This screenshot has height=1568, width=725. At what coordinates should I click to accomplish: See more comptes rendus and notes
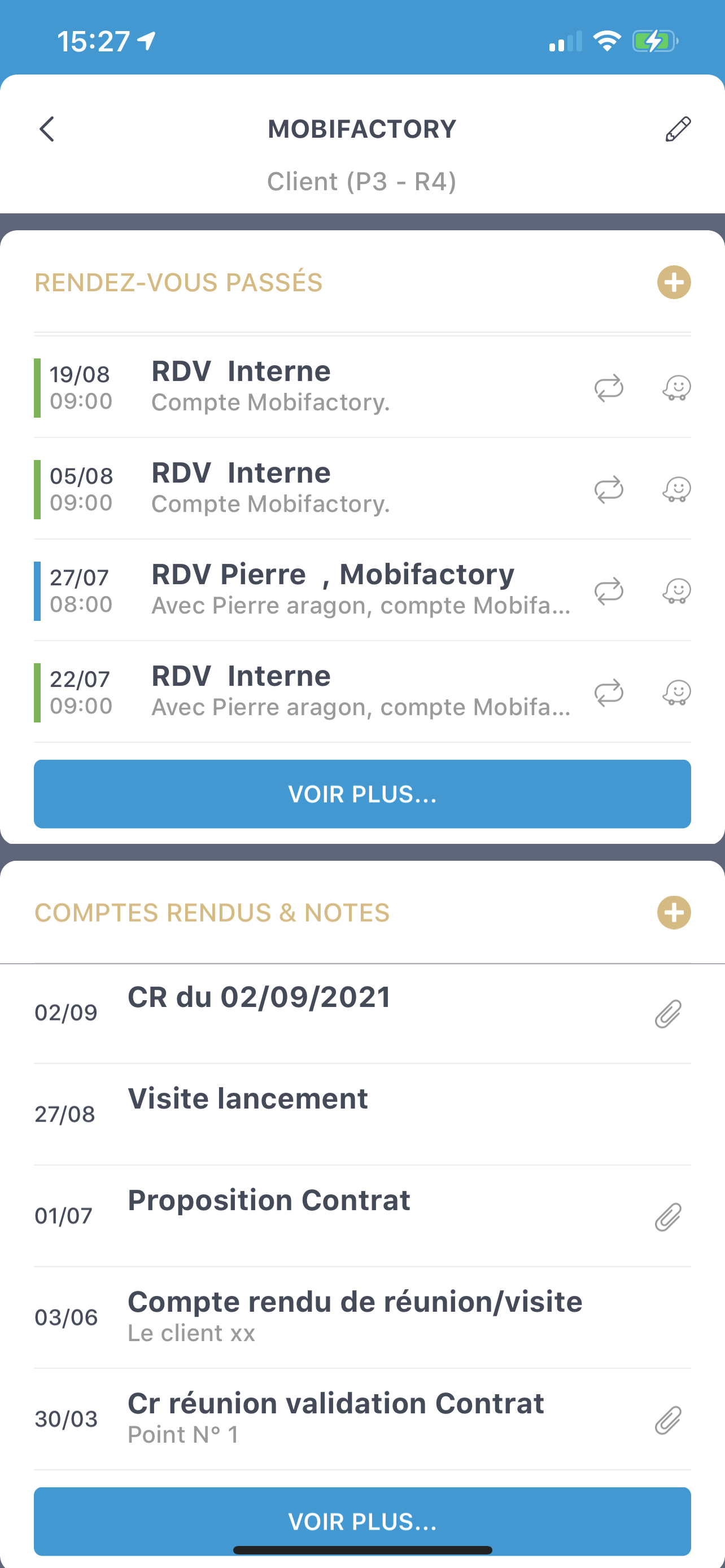[362, 1521]
